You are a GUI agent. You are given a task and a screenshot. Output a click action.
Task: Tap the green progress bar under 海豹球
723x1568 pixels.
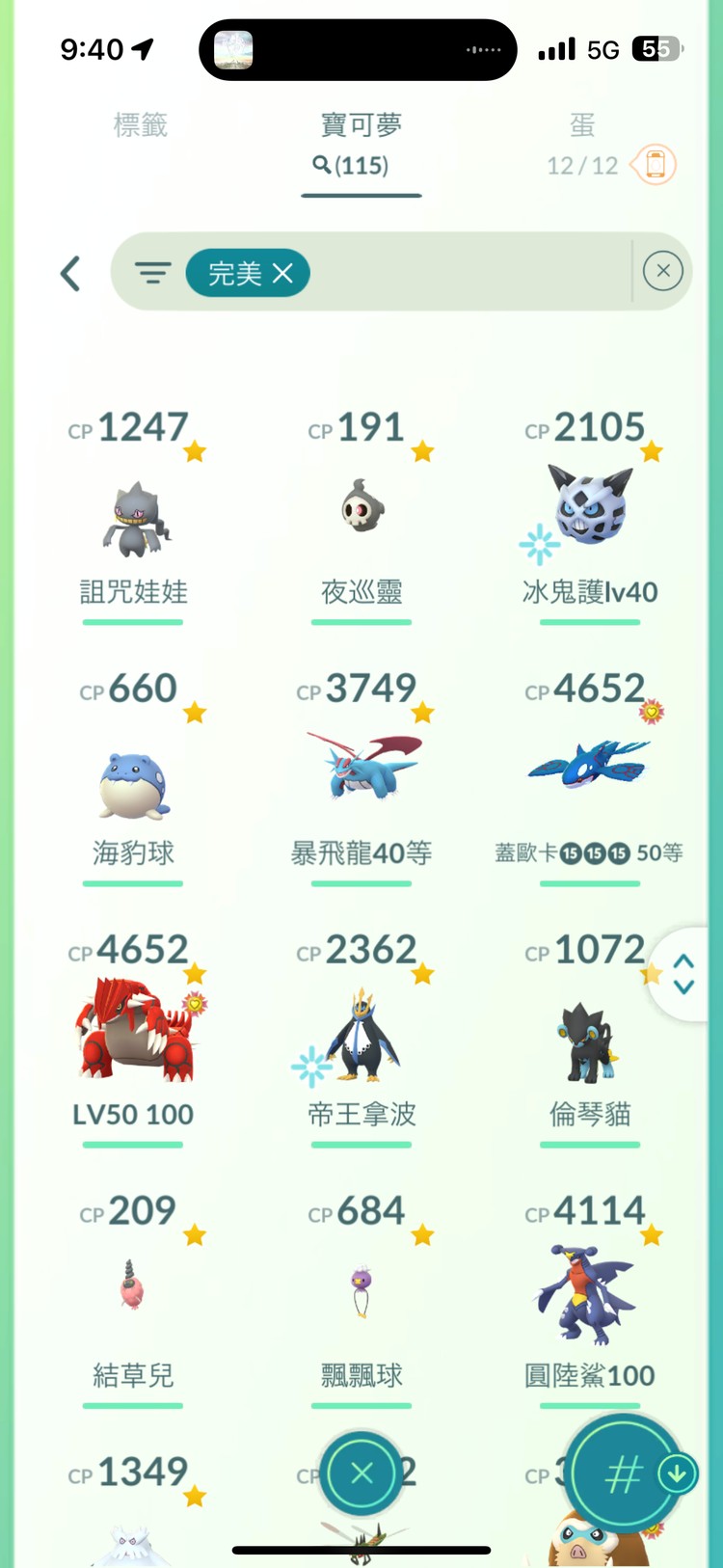click(x=132, y=880)
